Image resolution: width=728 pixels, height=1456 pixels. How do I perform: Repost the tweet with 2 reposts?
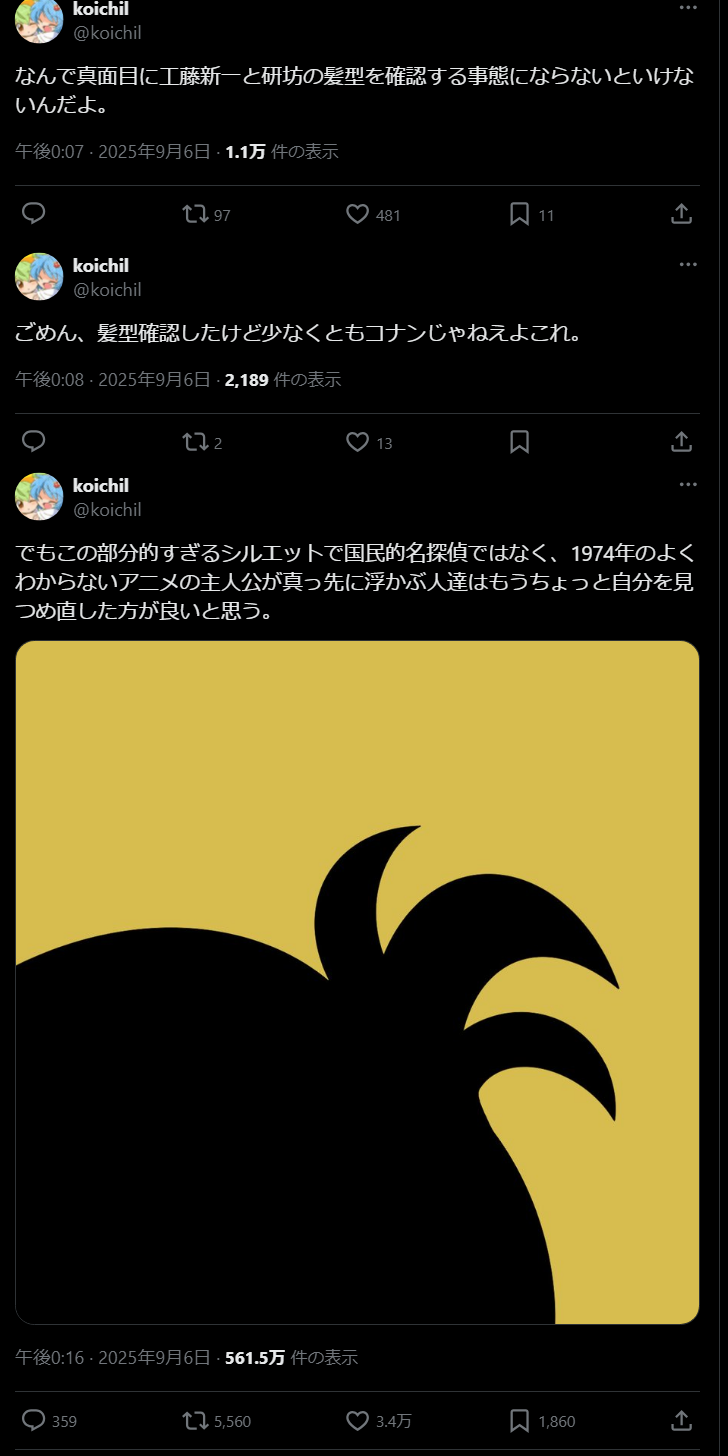[195, 441]
